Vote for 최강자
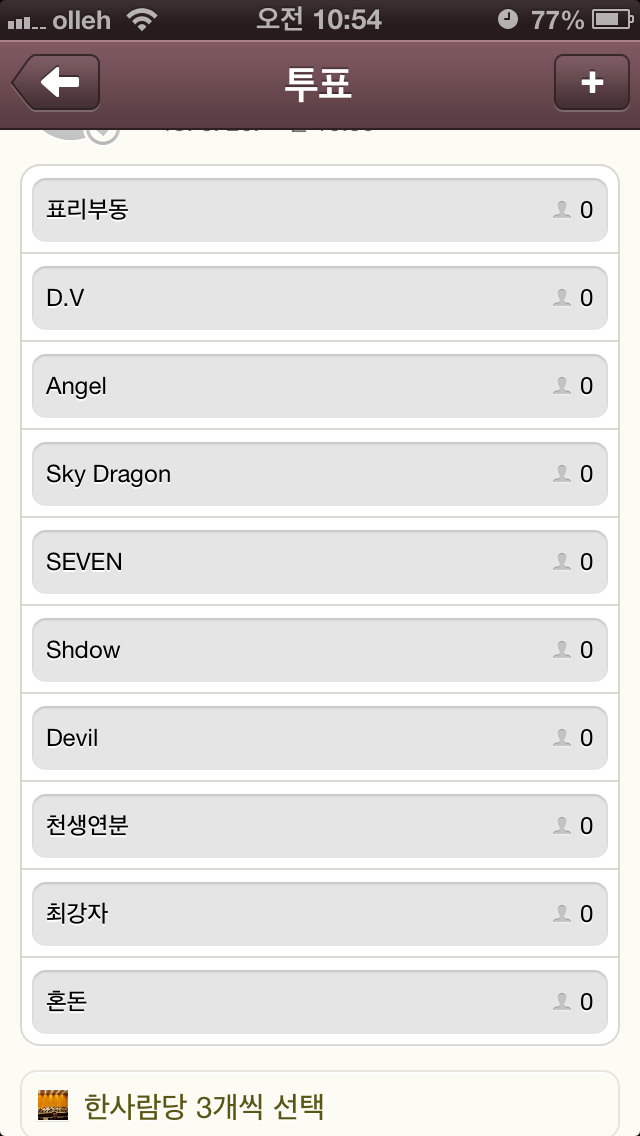This screenshot has height=1136, width=640. 320,914
